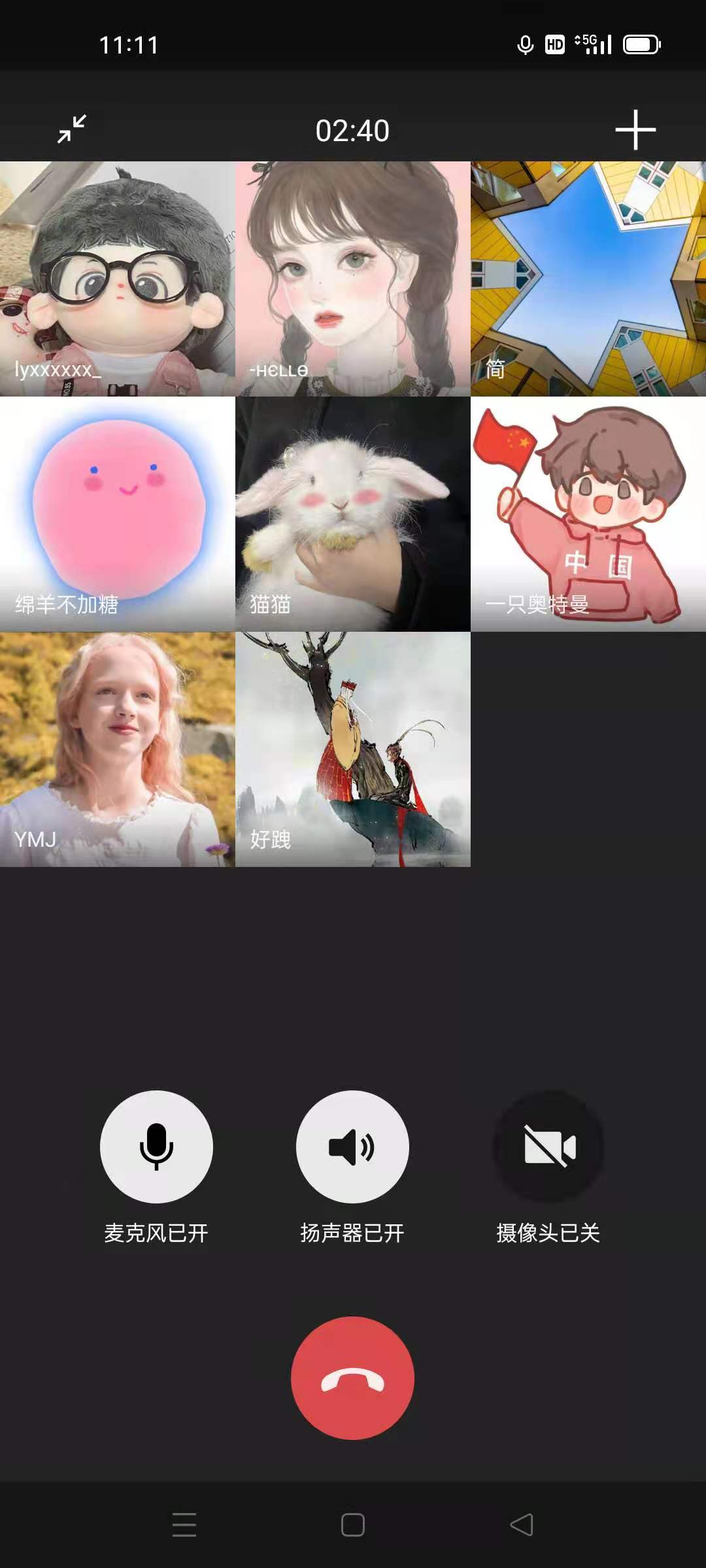Open the 好跩 participant tile

353,749
